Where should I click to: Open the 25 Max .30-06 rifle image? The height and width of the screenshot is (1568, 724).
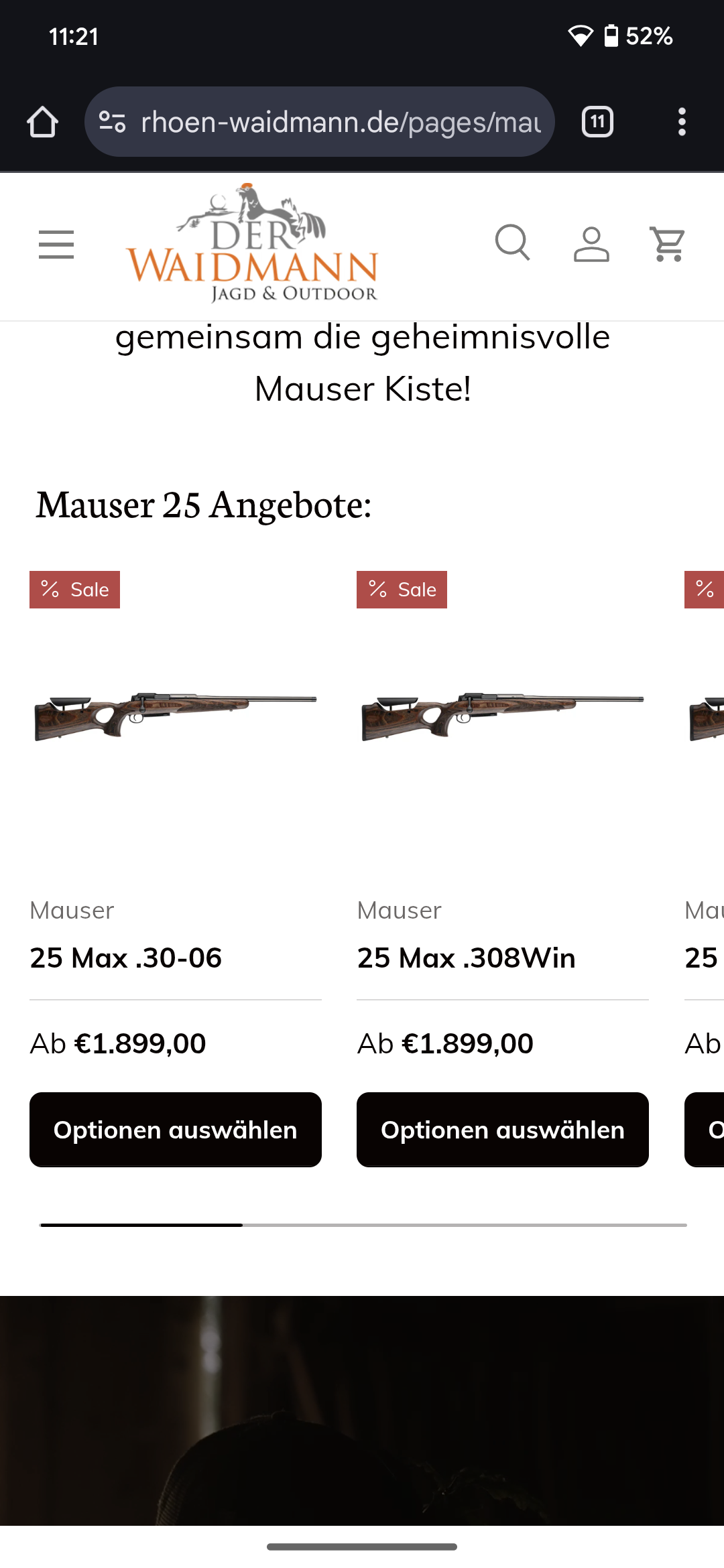[x=176, y=717]
